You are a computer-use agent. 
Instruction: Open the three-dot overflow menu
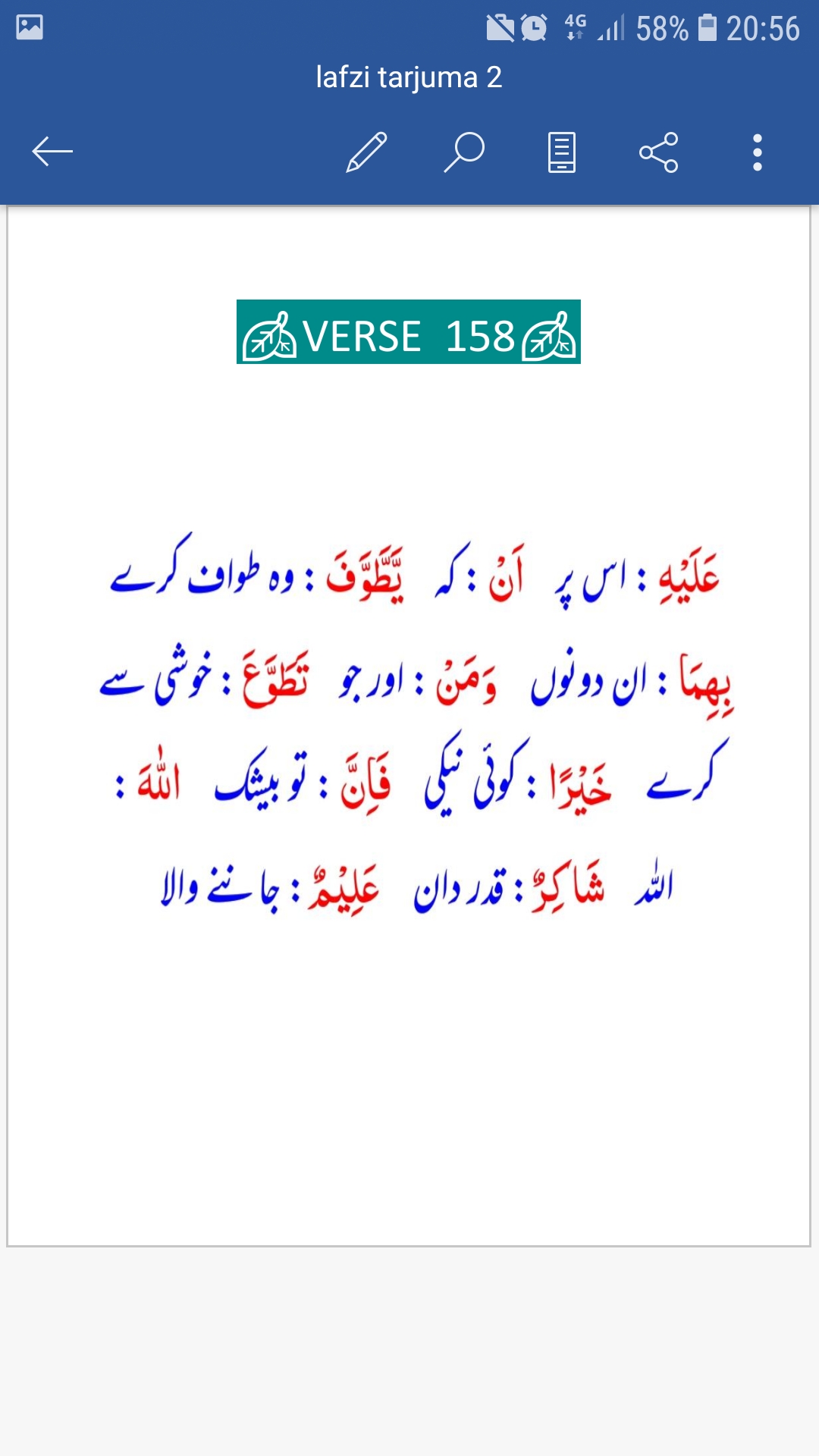(x=757, y=152)
